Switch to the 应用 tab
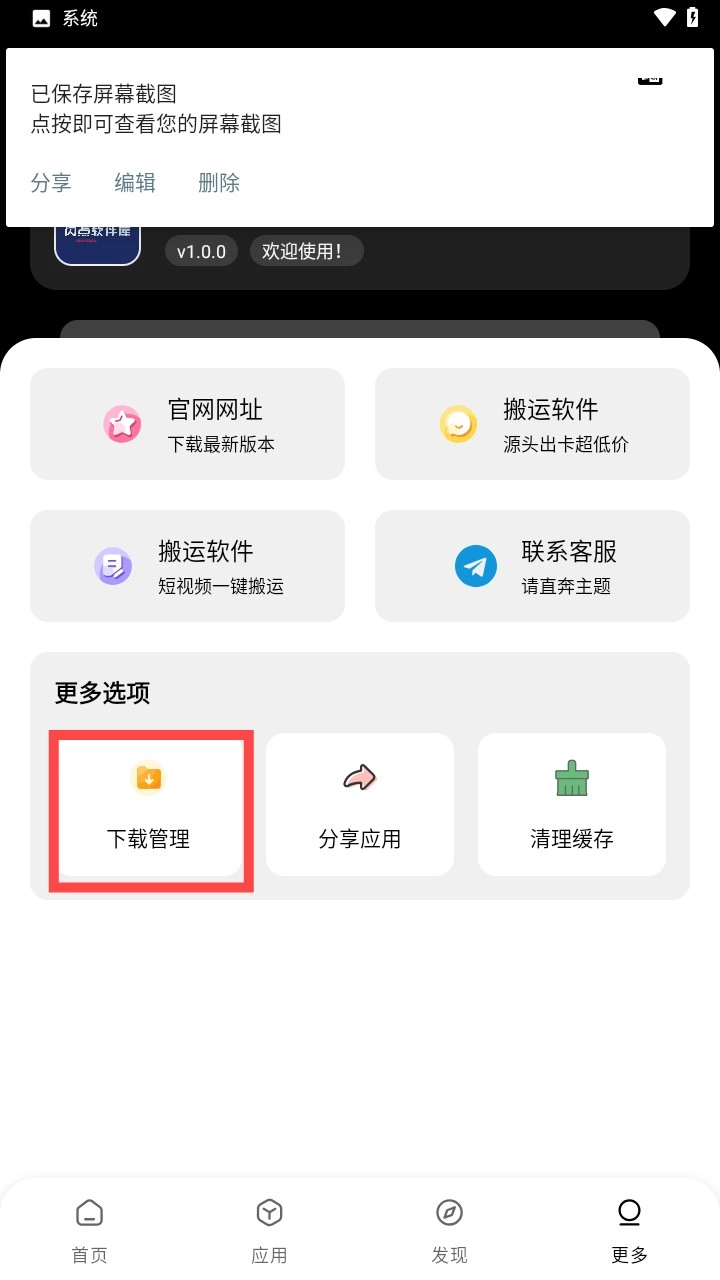The image size is (720, 1280). pyautogui.click(x=269, y=1231)
